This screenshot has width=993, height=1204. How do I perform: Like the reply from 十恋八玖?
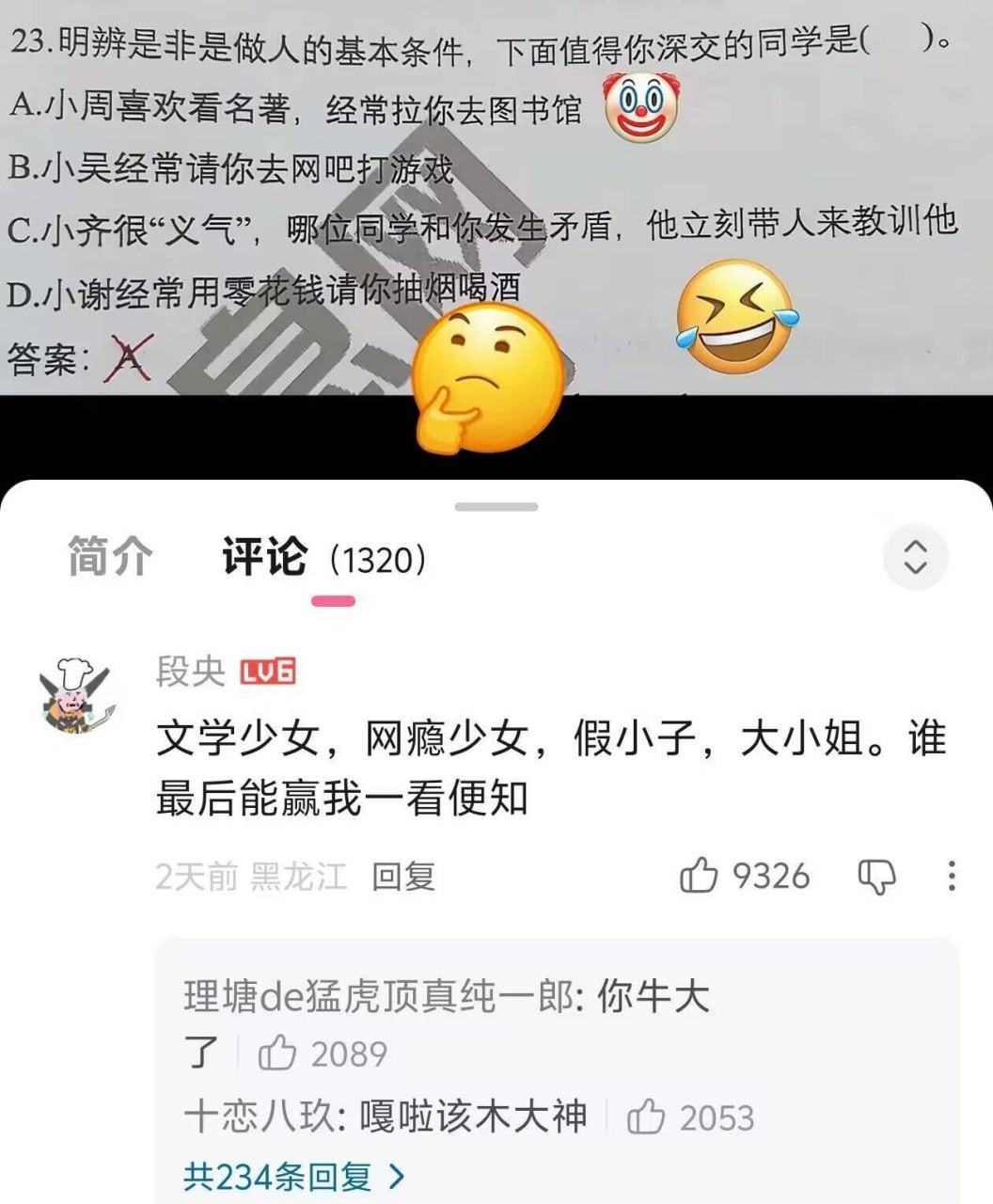(x=646, y=1117)
